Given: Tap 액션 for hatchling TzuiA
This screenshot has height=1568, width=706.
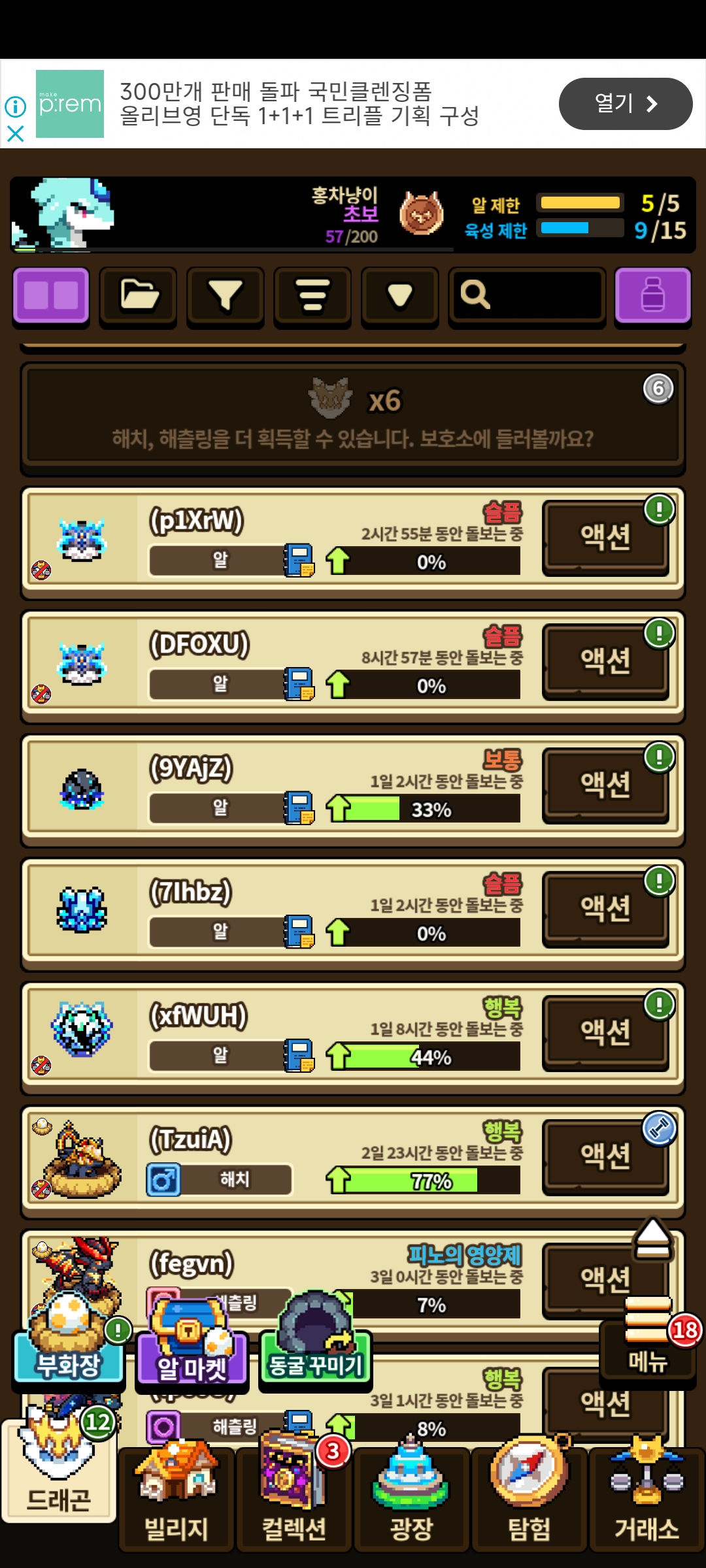Looking at the screenshot, I should 605,1157.
